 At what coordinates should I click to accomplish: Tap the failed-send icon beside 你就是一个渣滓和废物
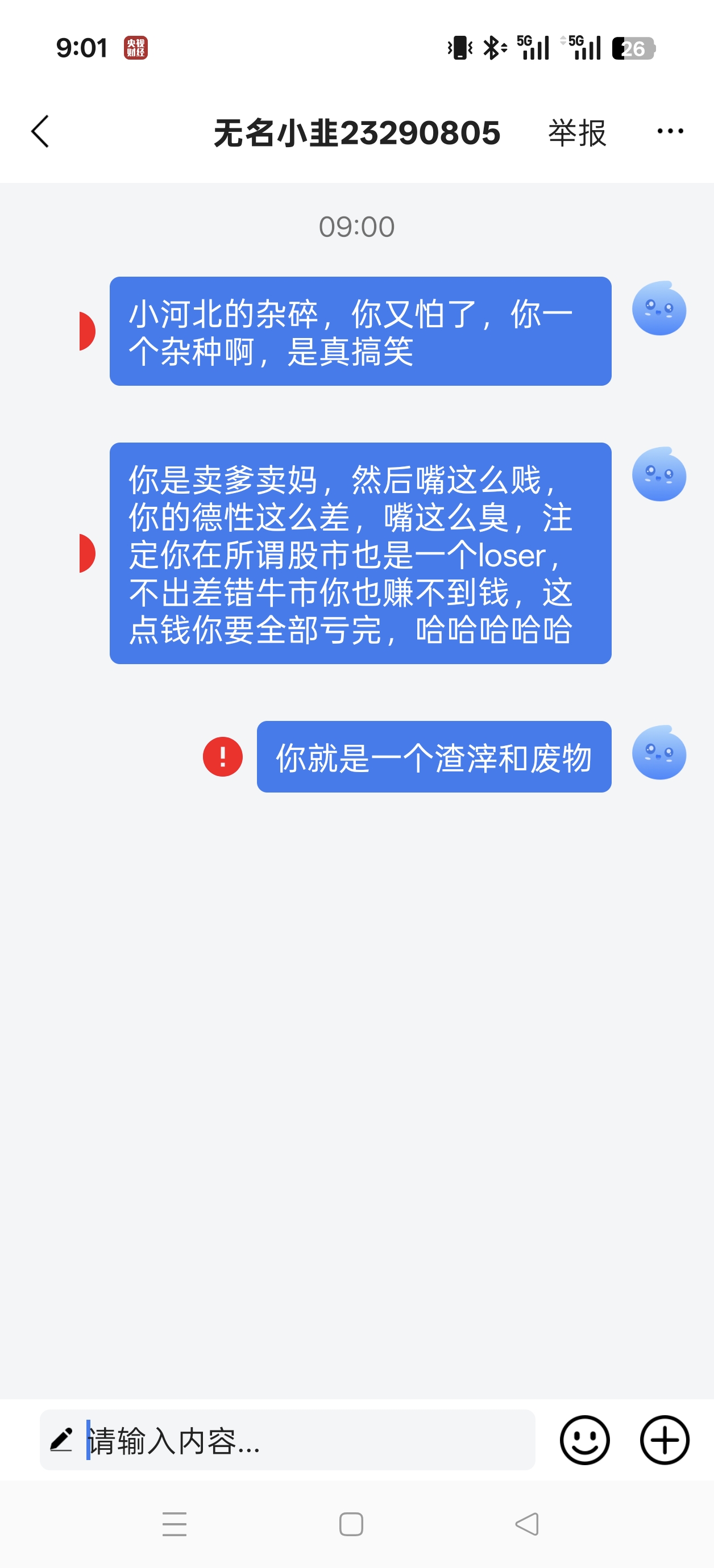click(222, 757)
